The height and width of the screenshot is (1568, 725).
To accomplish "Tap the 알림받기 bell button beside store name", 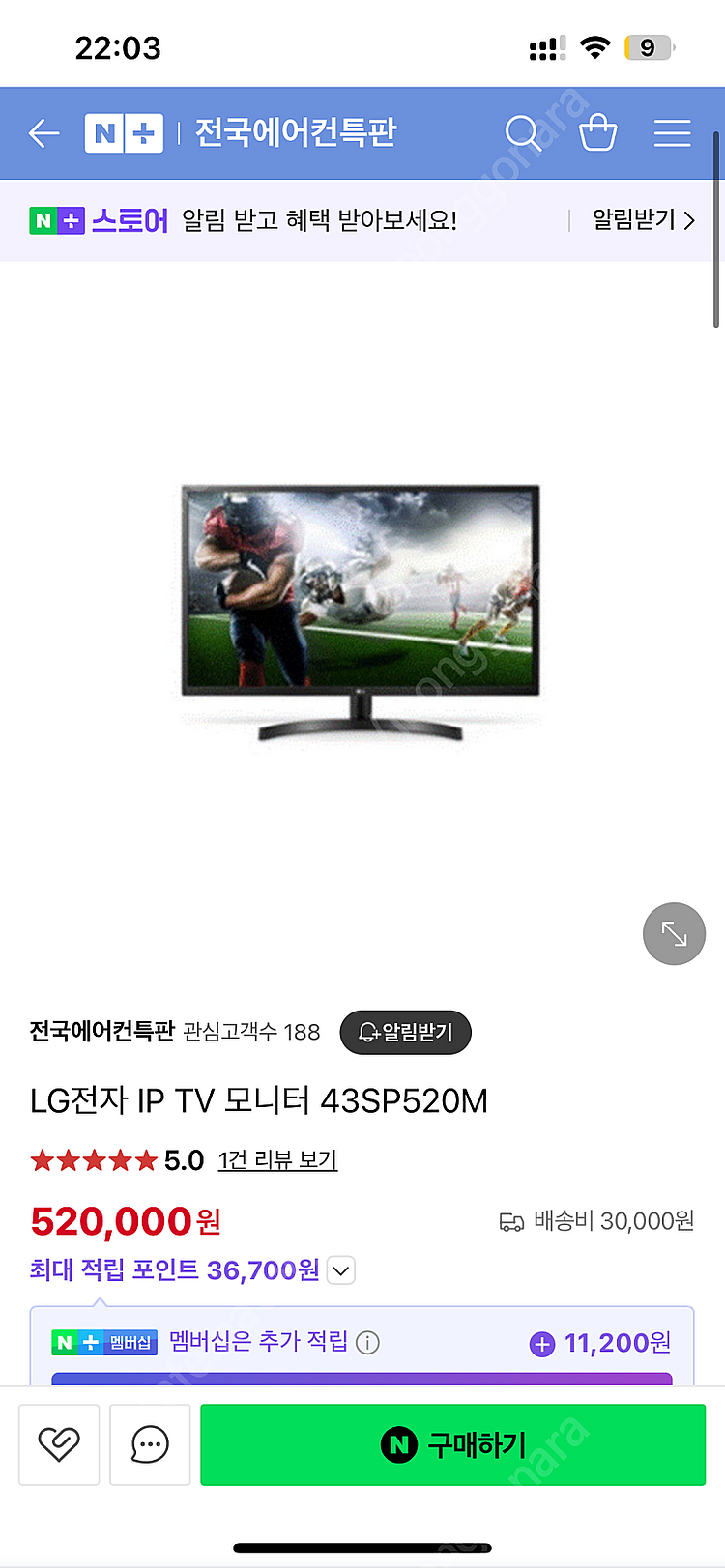I will click(405, 1032).
